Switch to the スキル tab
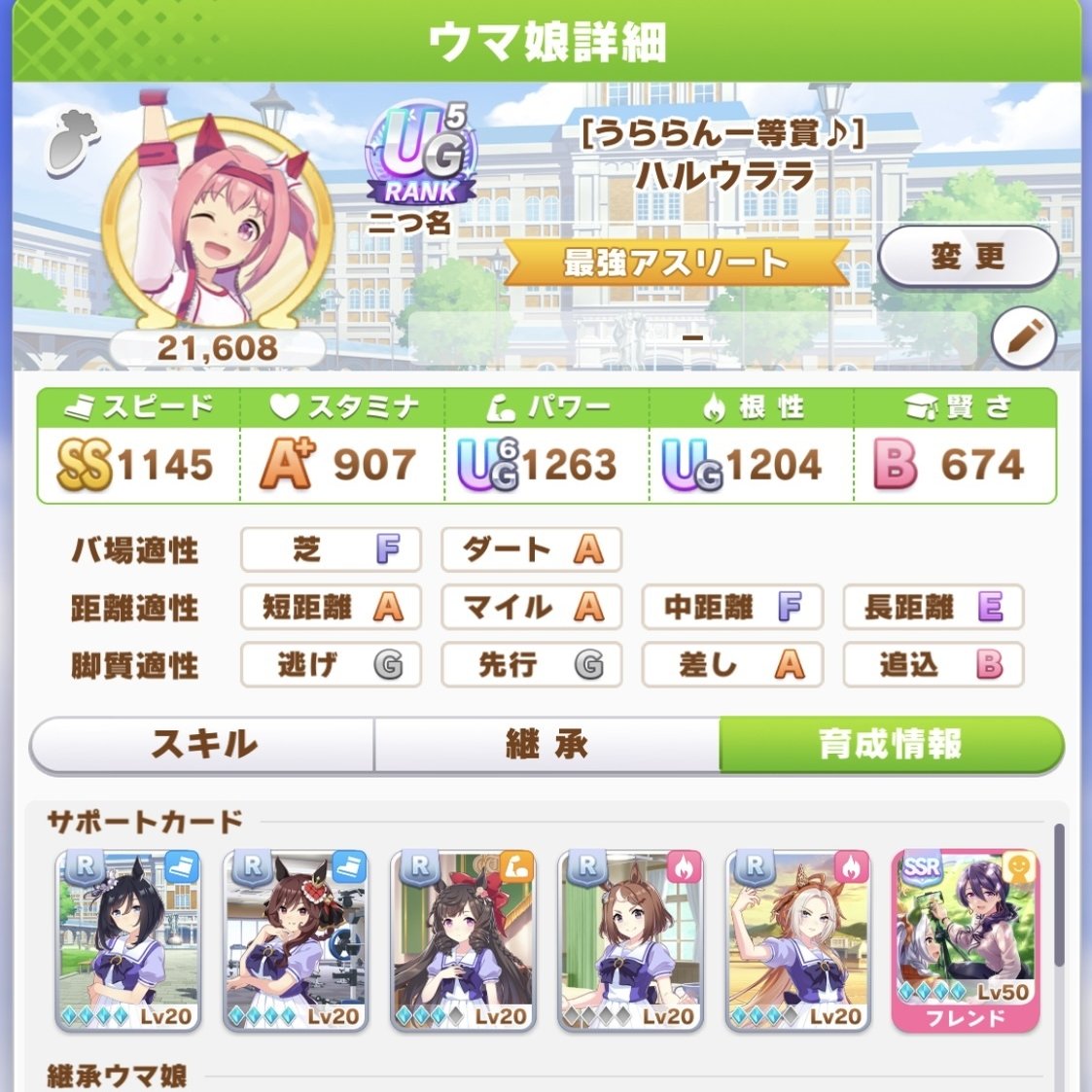 click(203, 746)
